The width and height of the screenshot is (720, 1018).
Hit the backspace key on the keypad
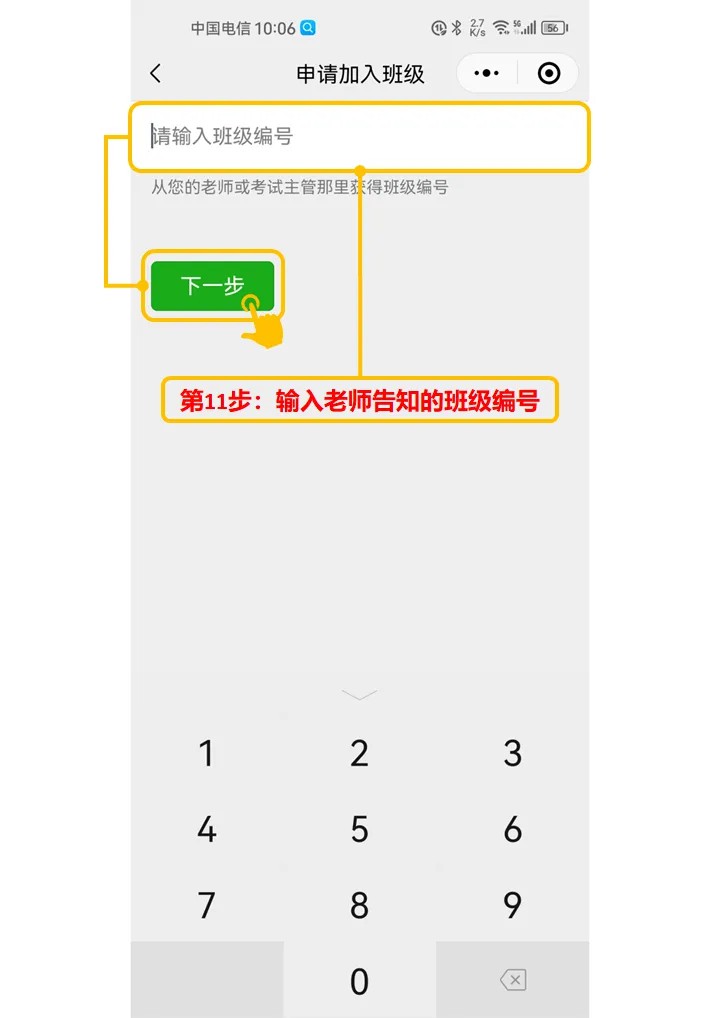point(512,980)
